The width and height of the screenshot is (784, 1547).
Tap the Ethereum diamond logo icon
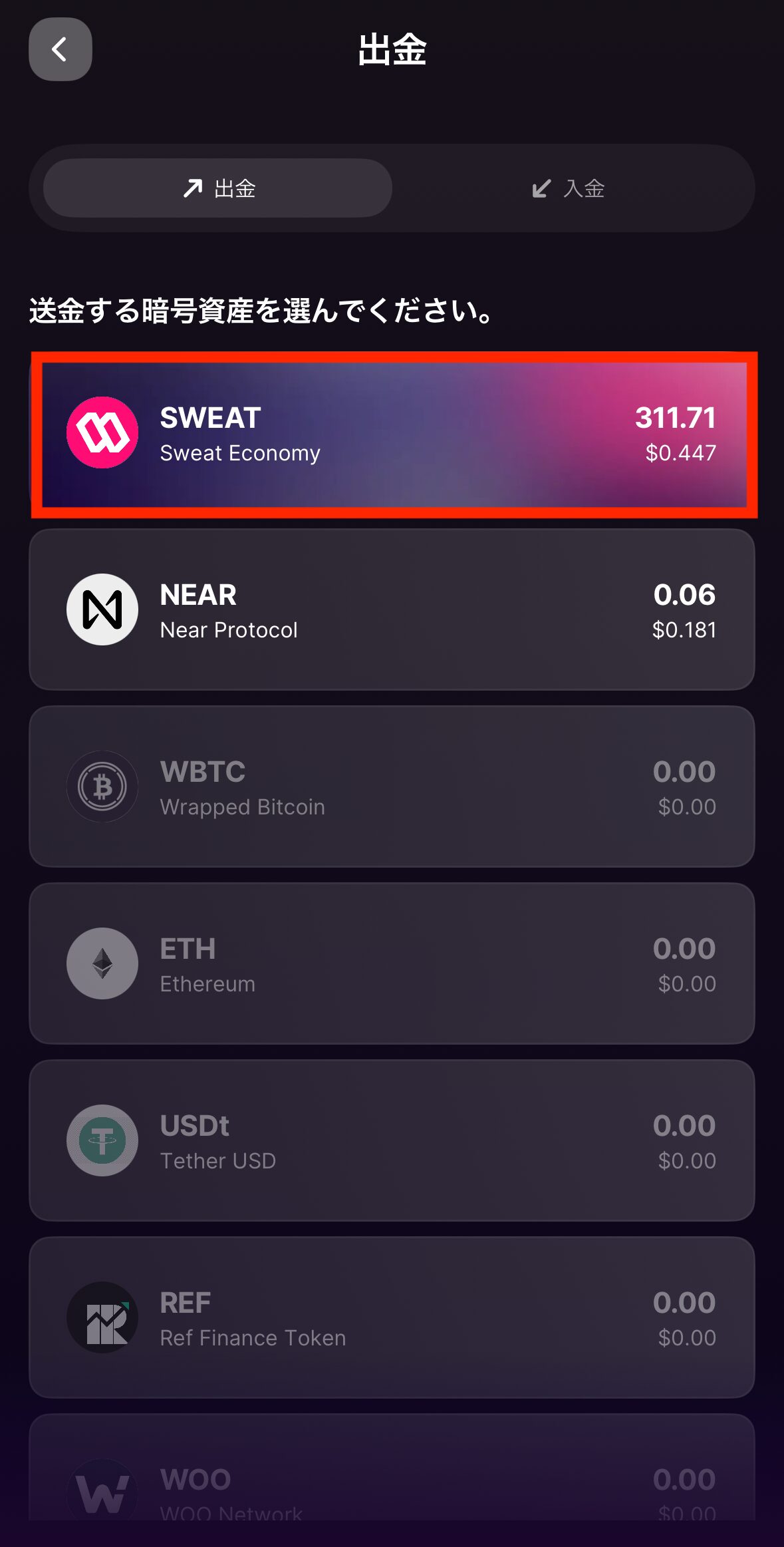point(102,963)
